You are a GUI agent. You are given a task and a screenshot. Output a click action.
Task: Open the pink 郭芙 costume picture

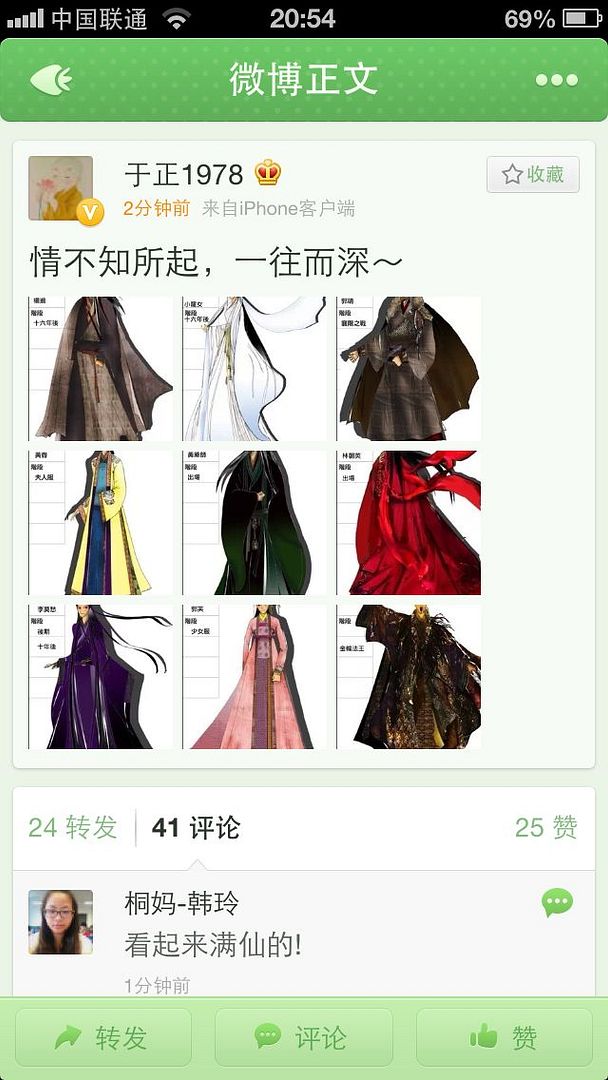click(255, 677)
